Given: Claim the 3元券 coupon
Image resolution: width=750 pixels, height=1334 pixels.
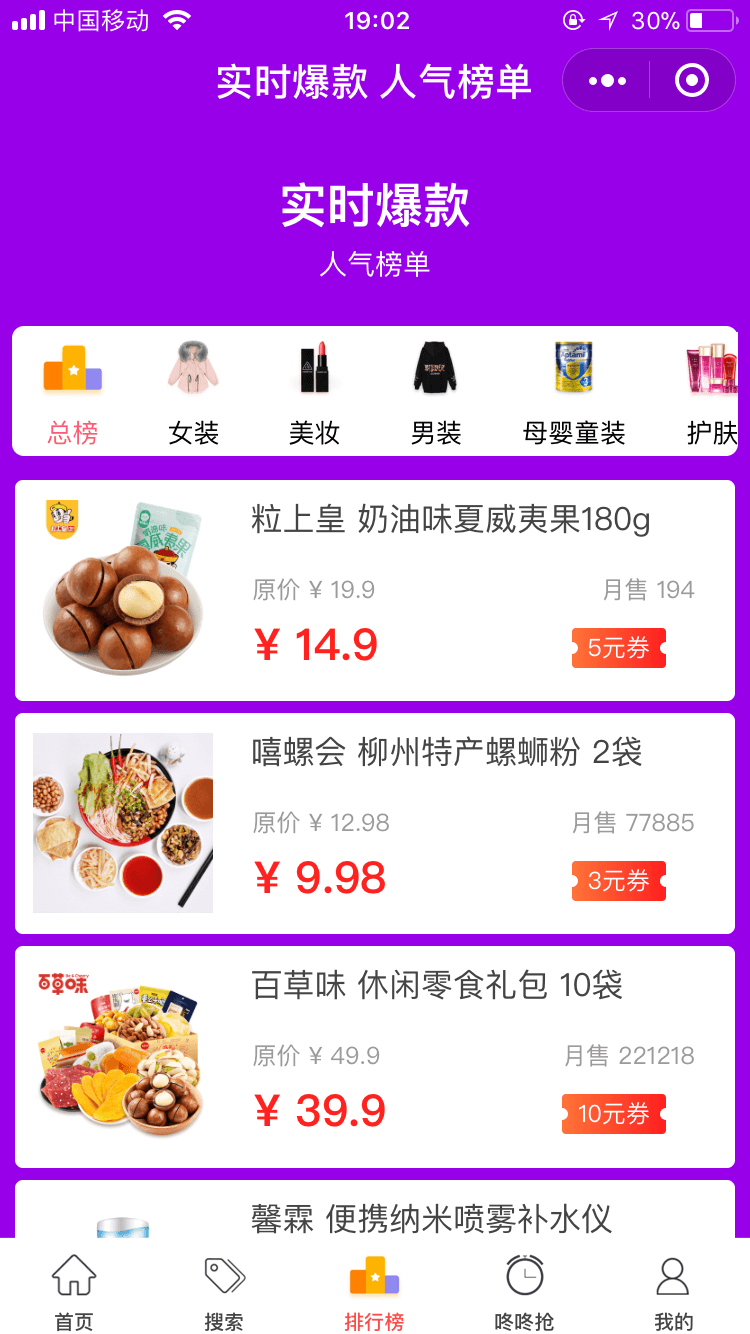Looking at the screenshot, I should click(618, 881).
